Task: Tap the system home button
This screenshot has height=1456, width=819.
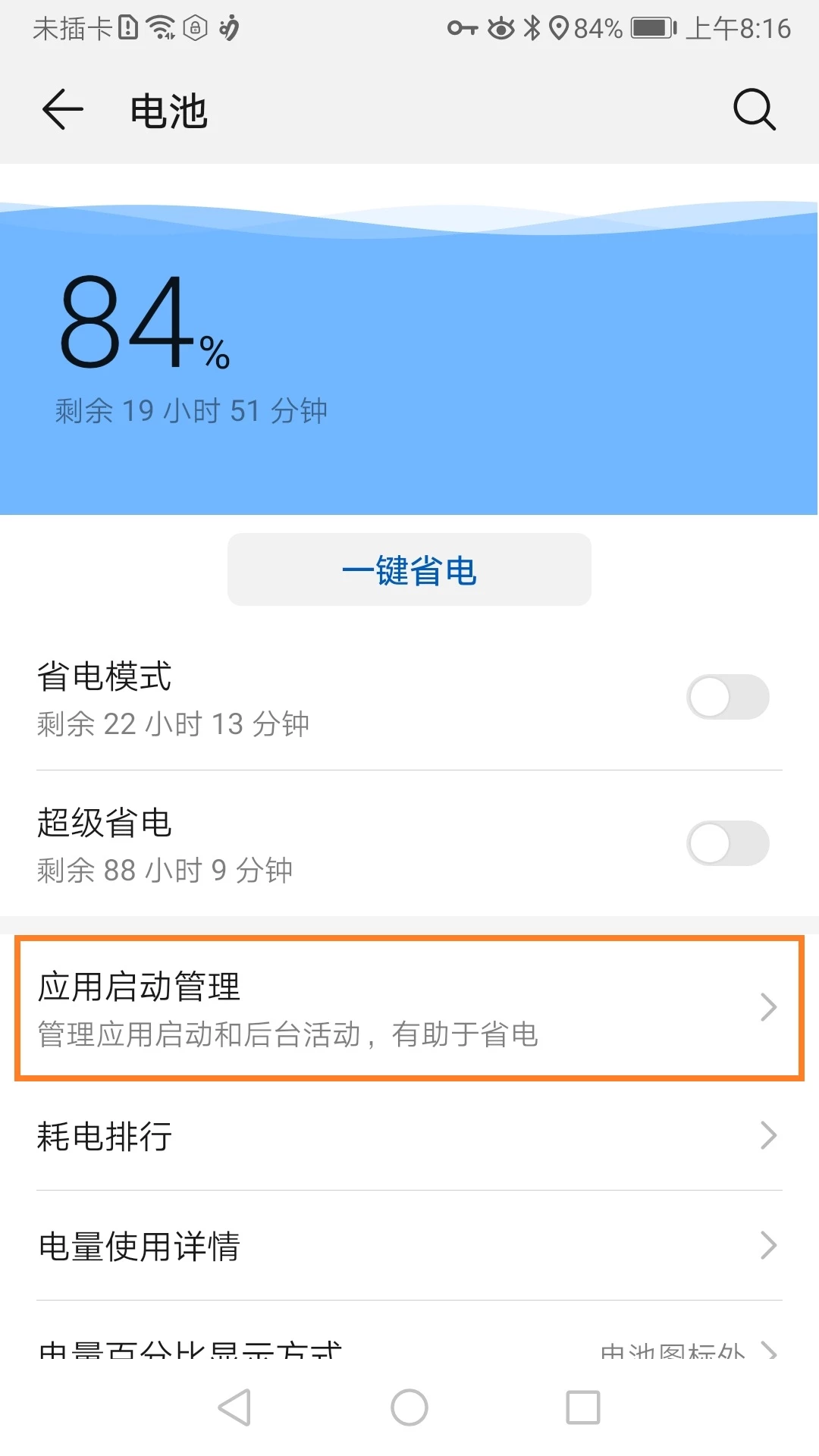Action: pyautogui.click(x=409, y=1407)
